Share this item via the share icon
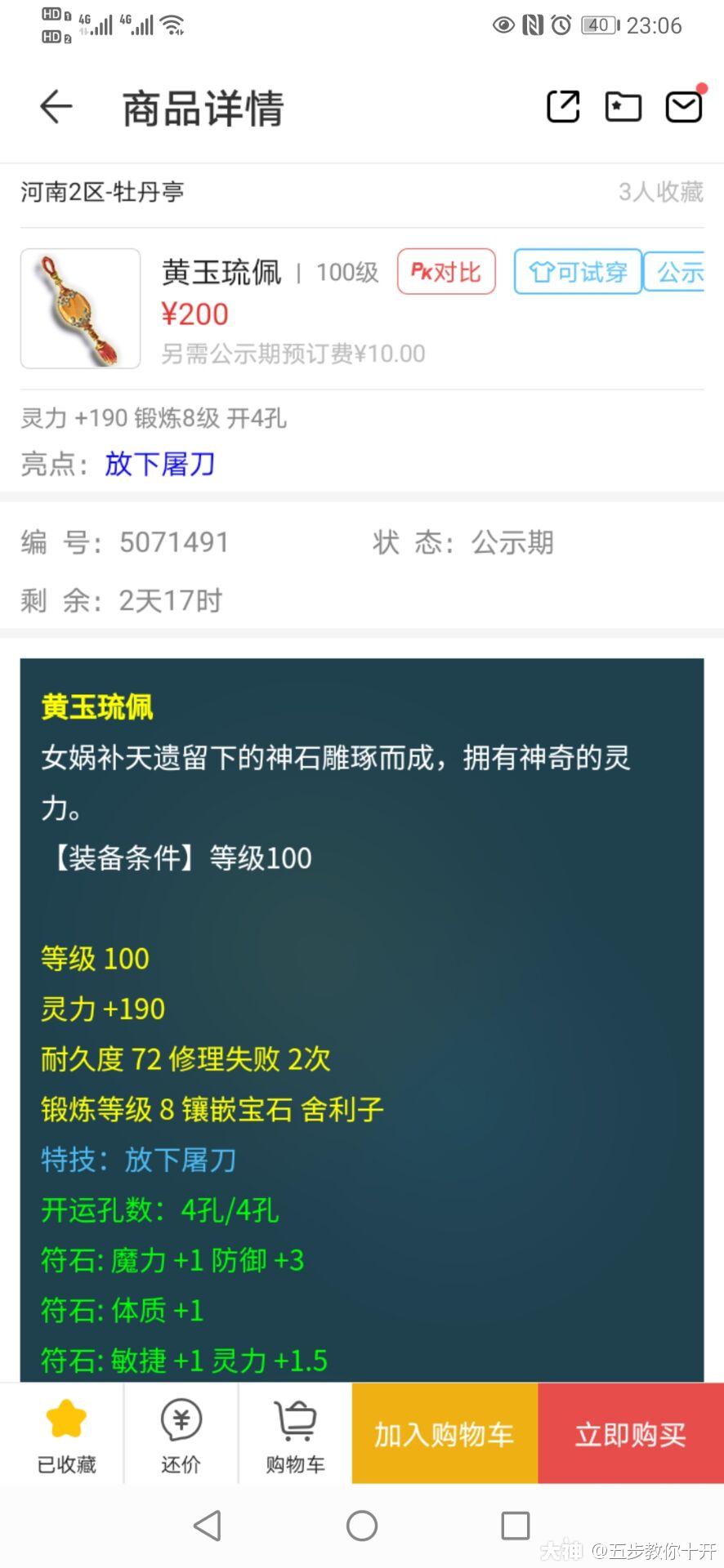The image size is (724, 1568). 563,107
